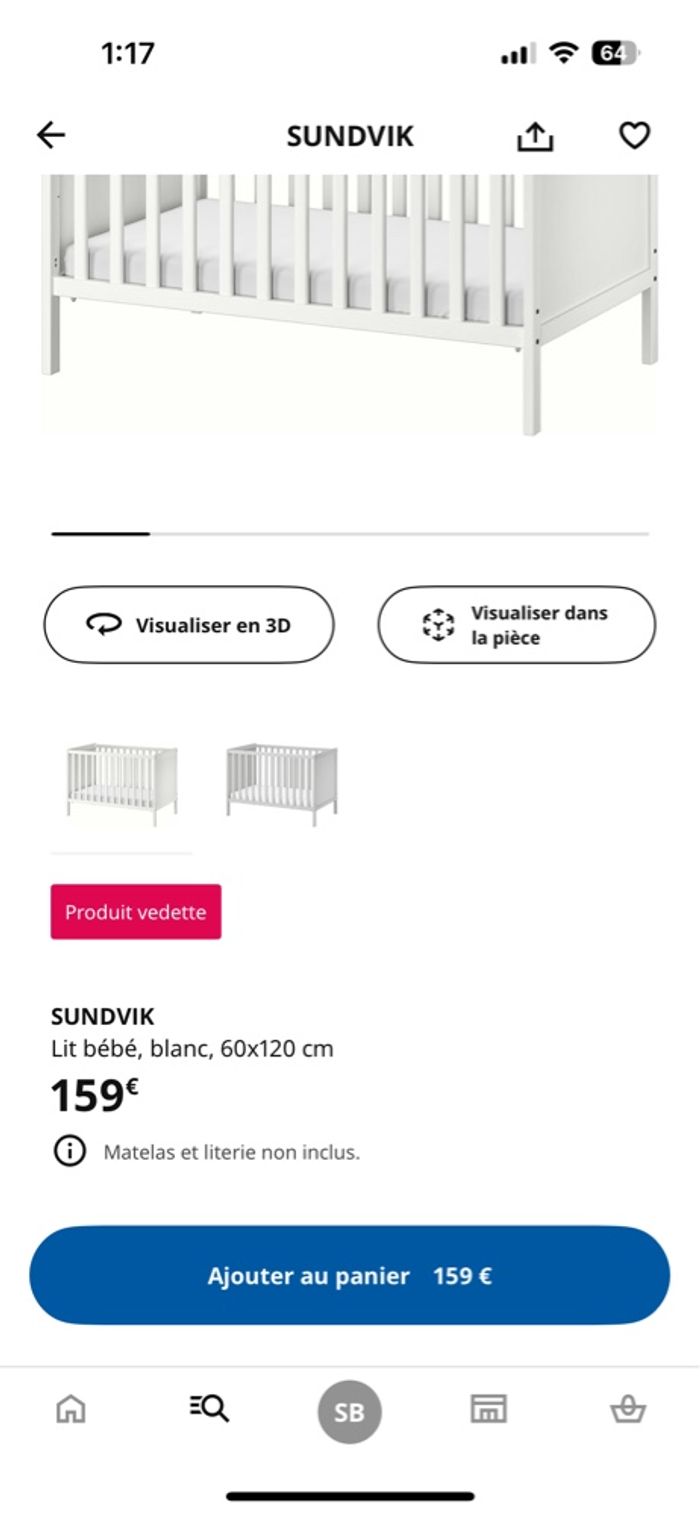Image resolution: width=700 pixels, height=1515 pixels.
Task: Share the SUNDVIK product
Action: [535, 137]
